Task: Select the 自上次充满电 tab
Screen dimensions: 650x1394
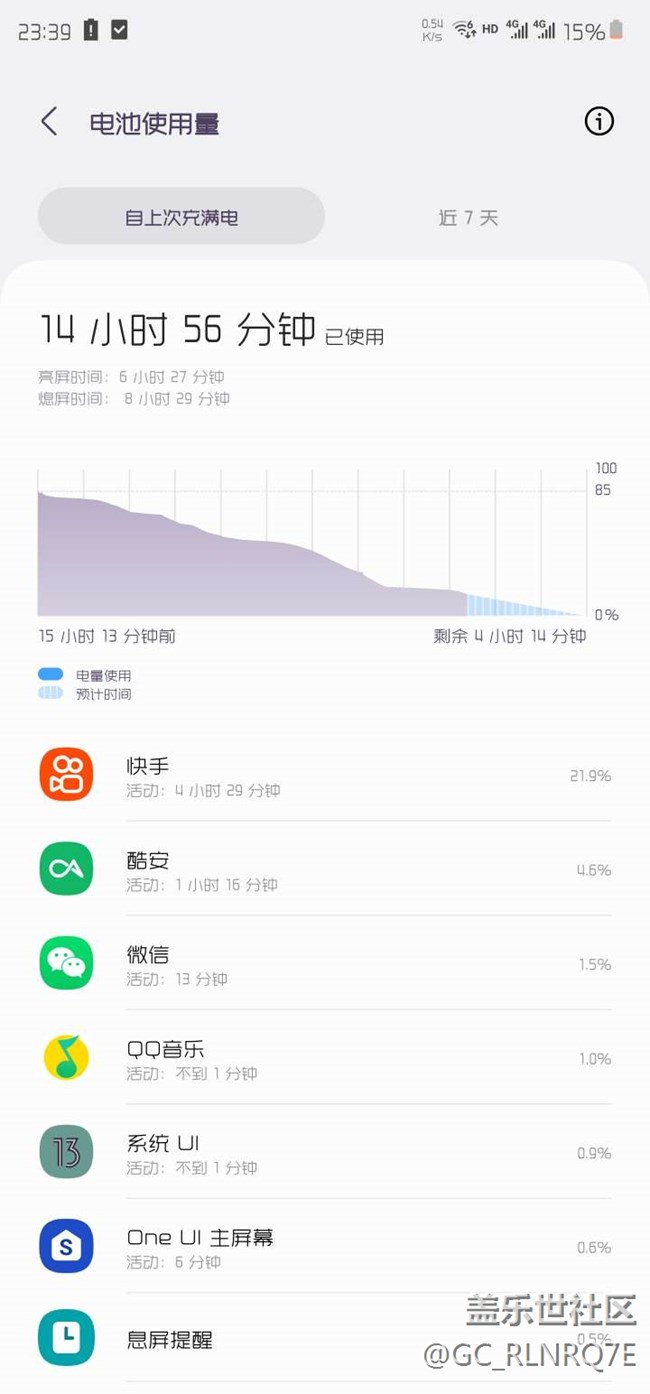Action: 181,217
